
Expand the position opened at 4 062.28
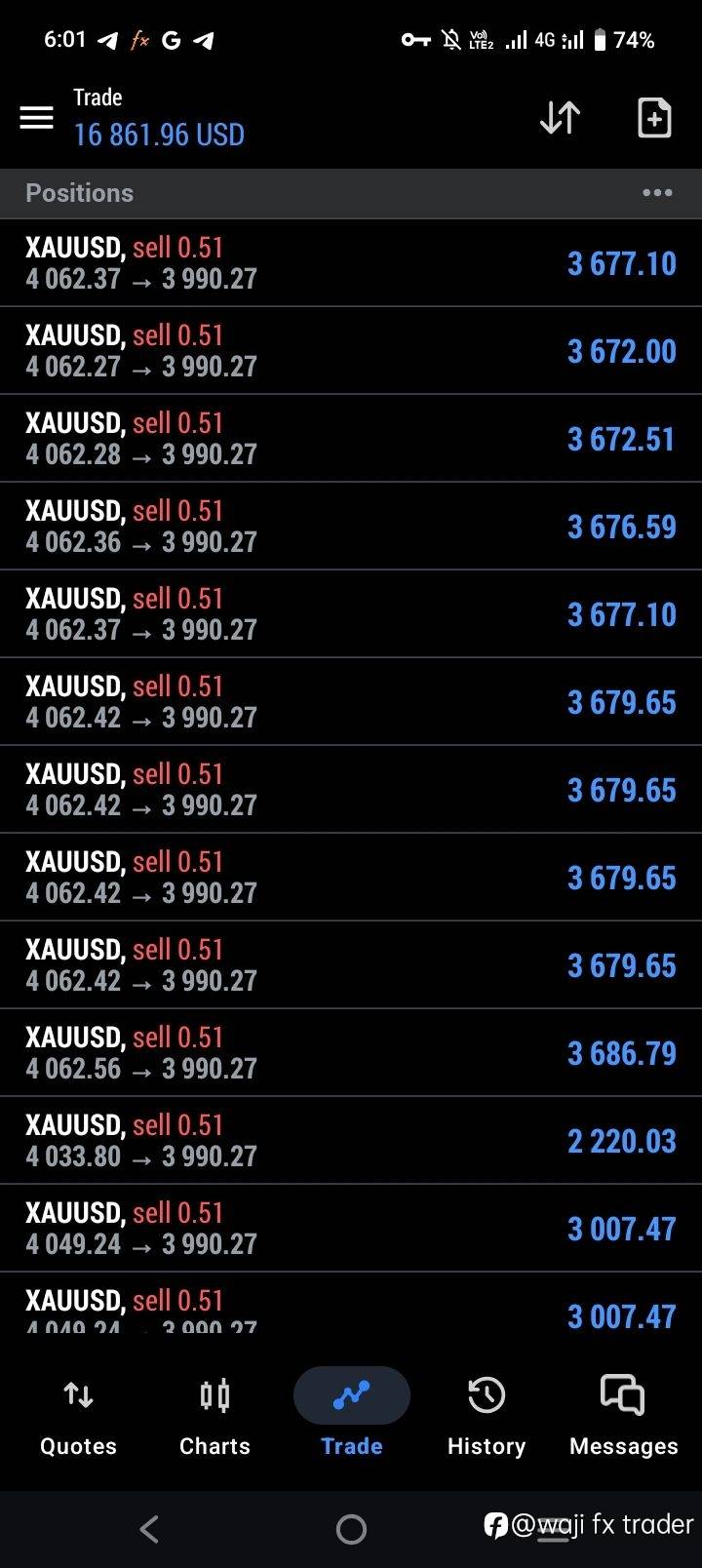click(x=351, y=439)
